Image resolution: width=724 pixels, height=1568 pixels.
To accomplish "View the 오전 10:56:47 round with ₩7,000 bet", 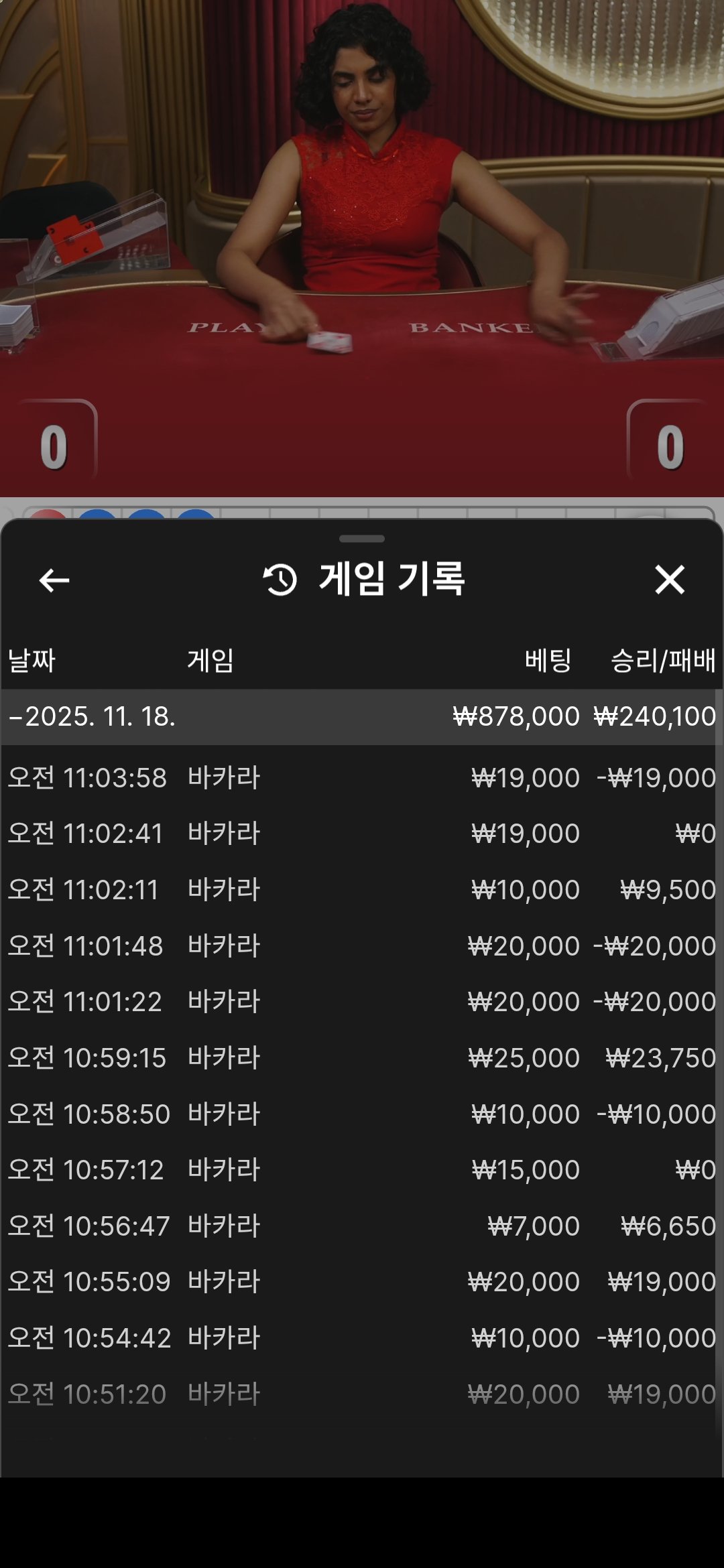I will (x=361, y=1226).
